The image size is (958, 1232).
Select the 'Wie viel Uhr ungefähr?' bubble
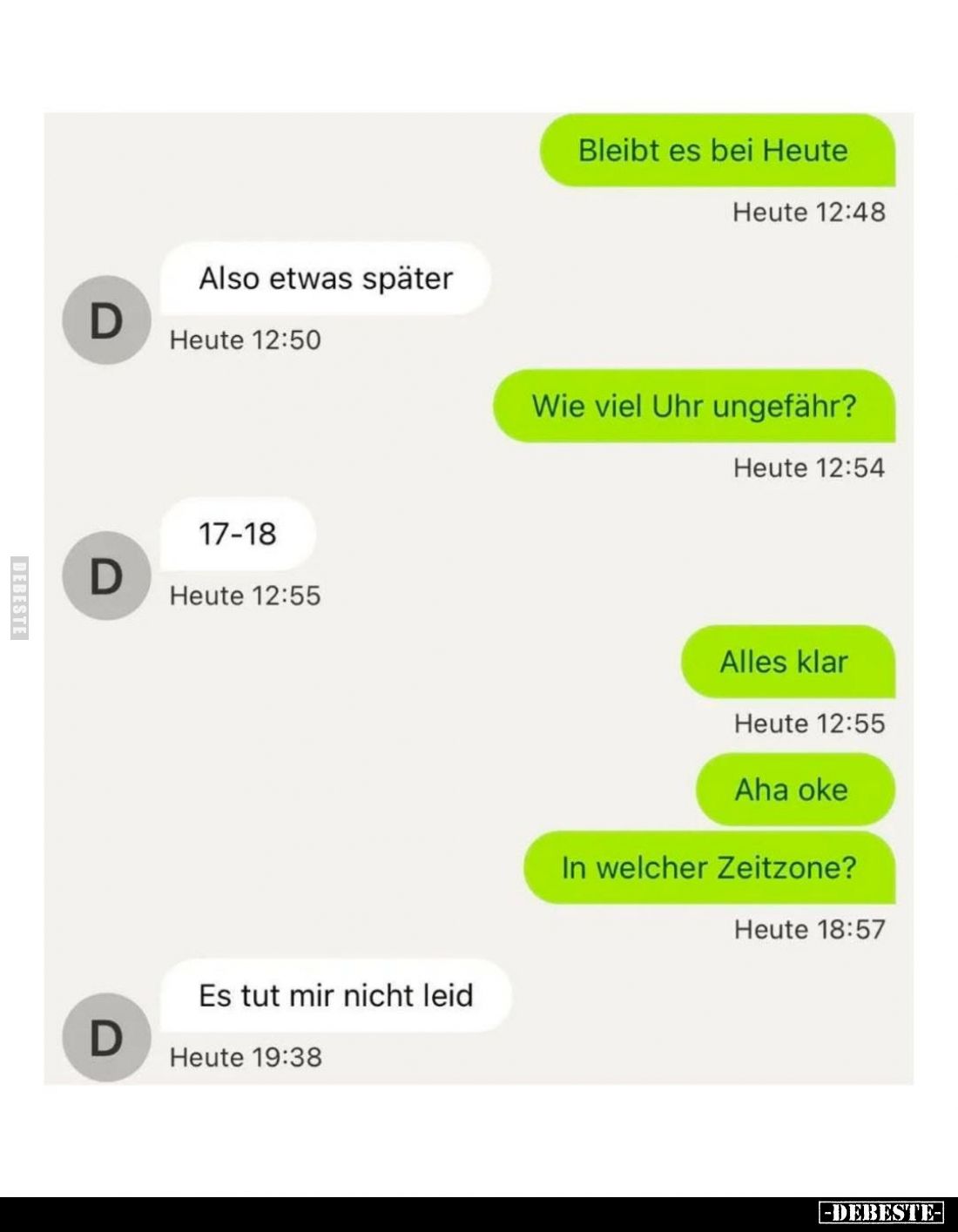pyautogui.click(x=695, y=404)
